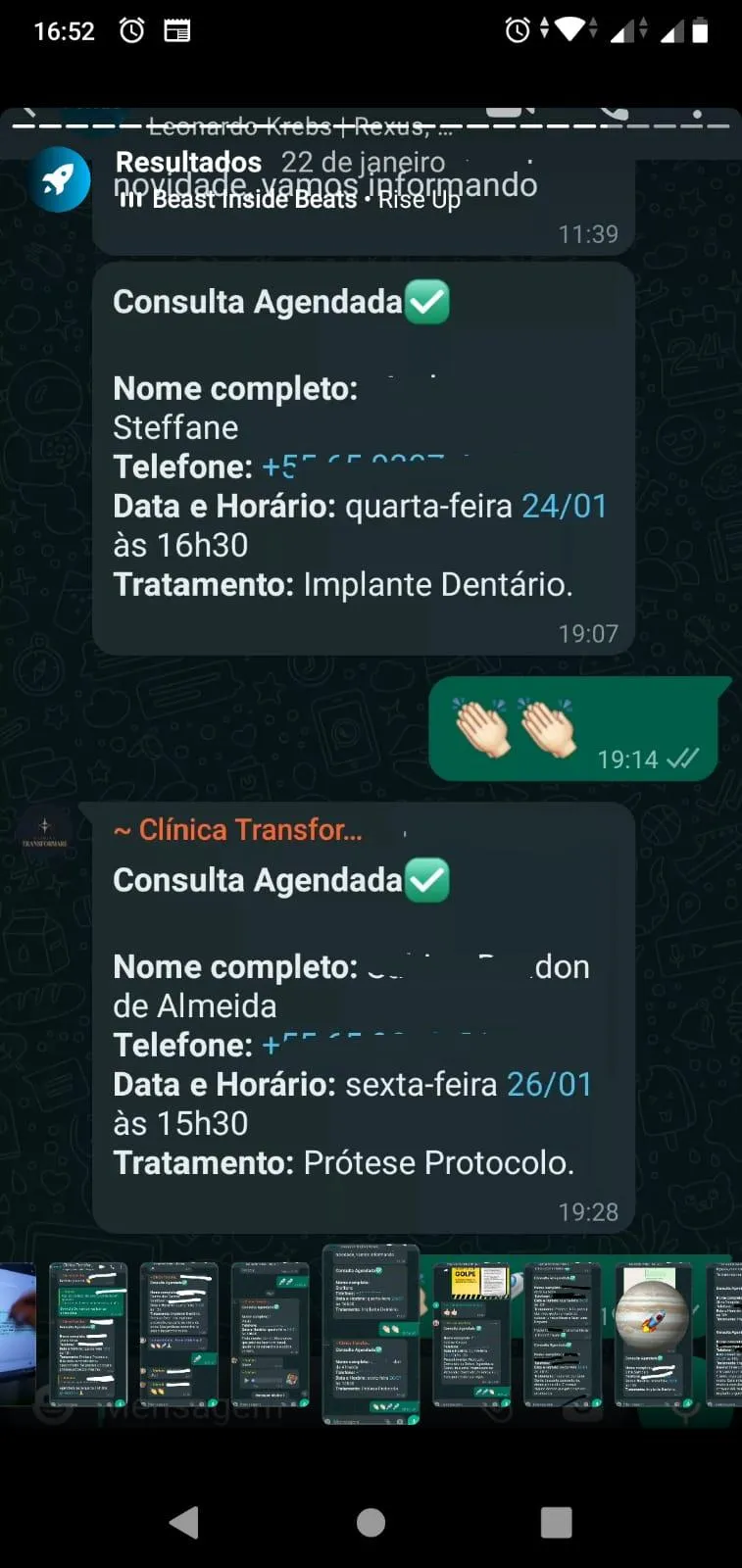742x1568 pixels.
Task: Select the thumbnail showing the planet and rocket
Action: (653, 1334)
